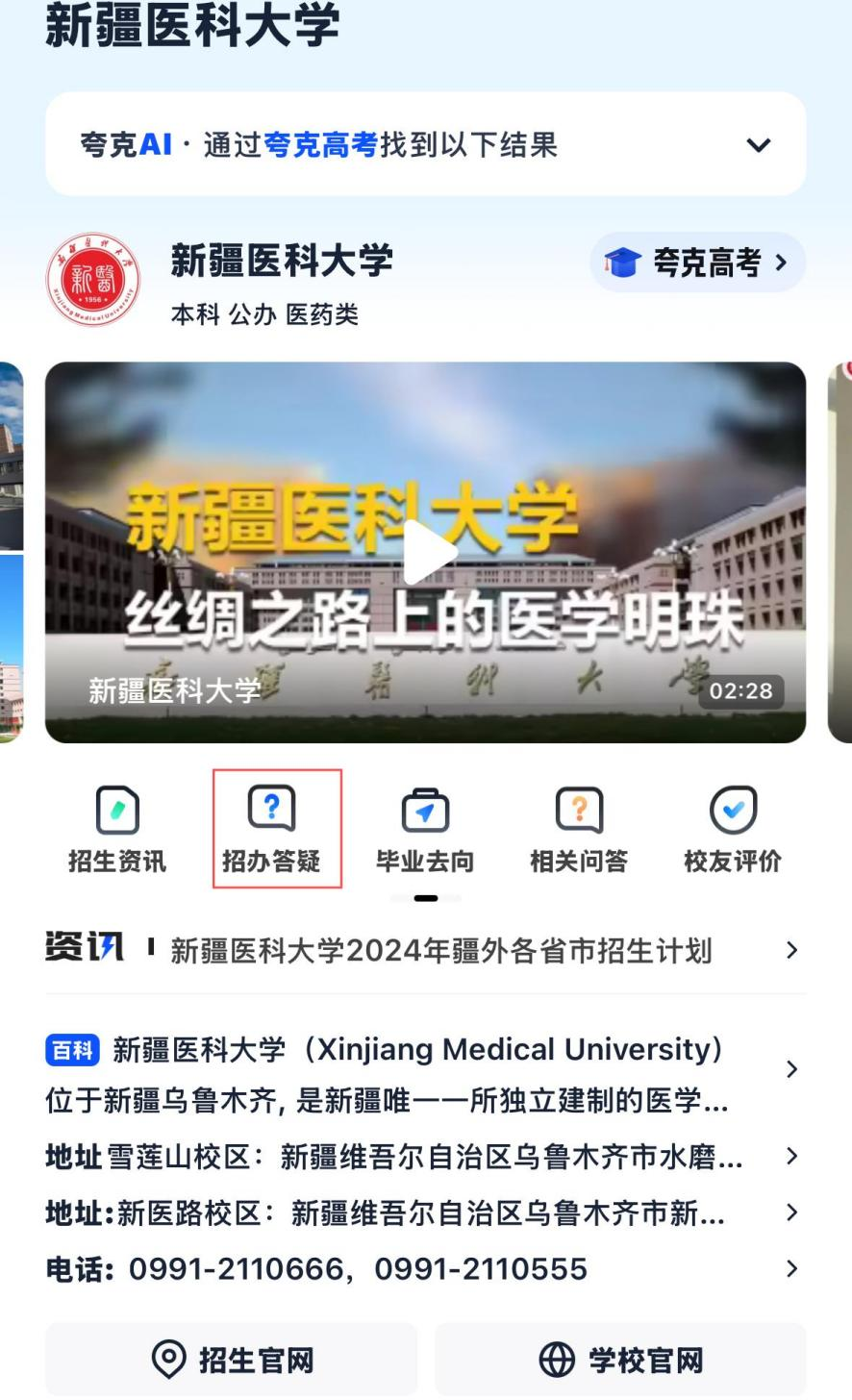852x1400 pixels.
Task: Open the 2024年疆外各省市招生计划 news row
Action: point(440,951)
